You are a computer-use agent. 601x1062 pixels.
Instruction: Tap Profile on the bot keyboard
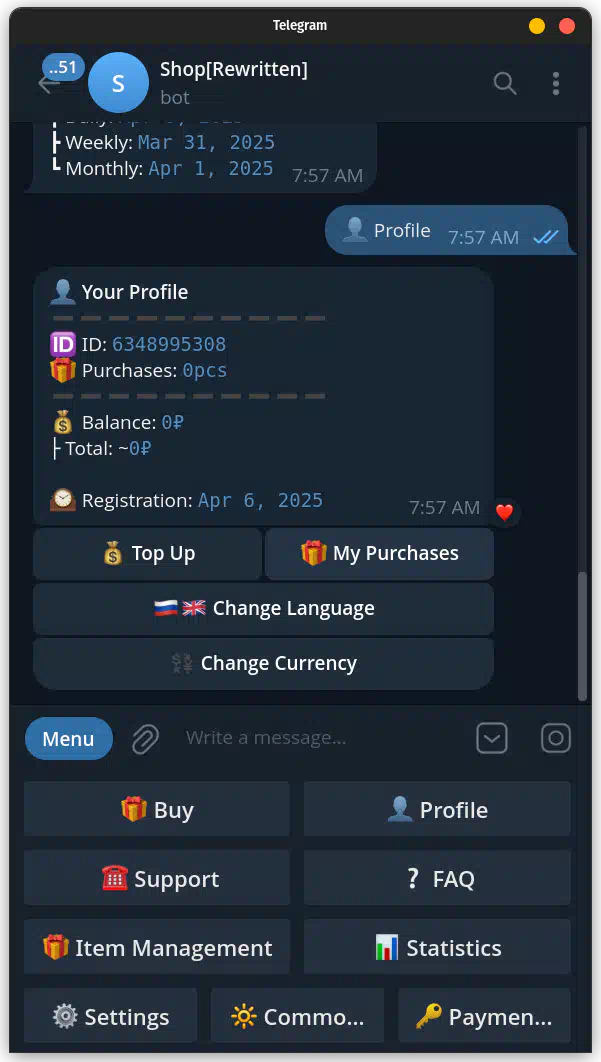(437, 809)
